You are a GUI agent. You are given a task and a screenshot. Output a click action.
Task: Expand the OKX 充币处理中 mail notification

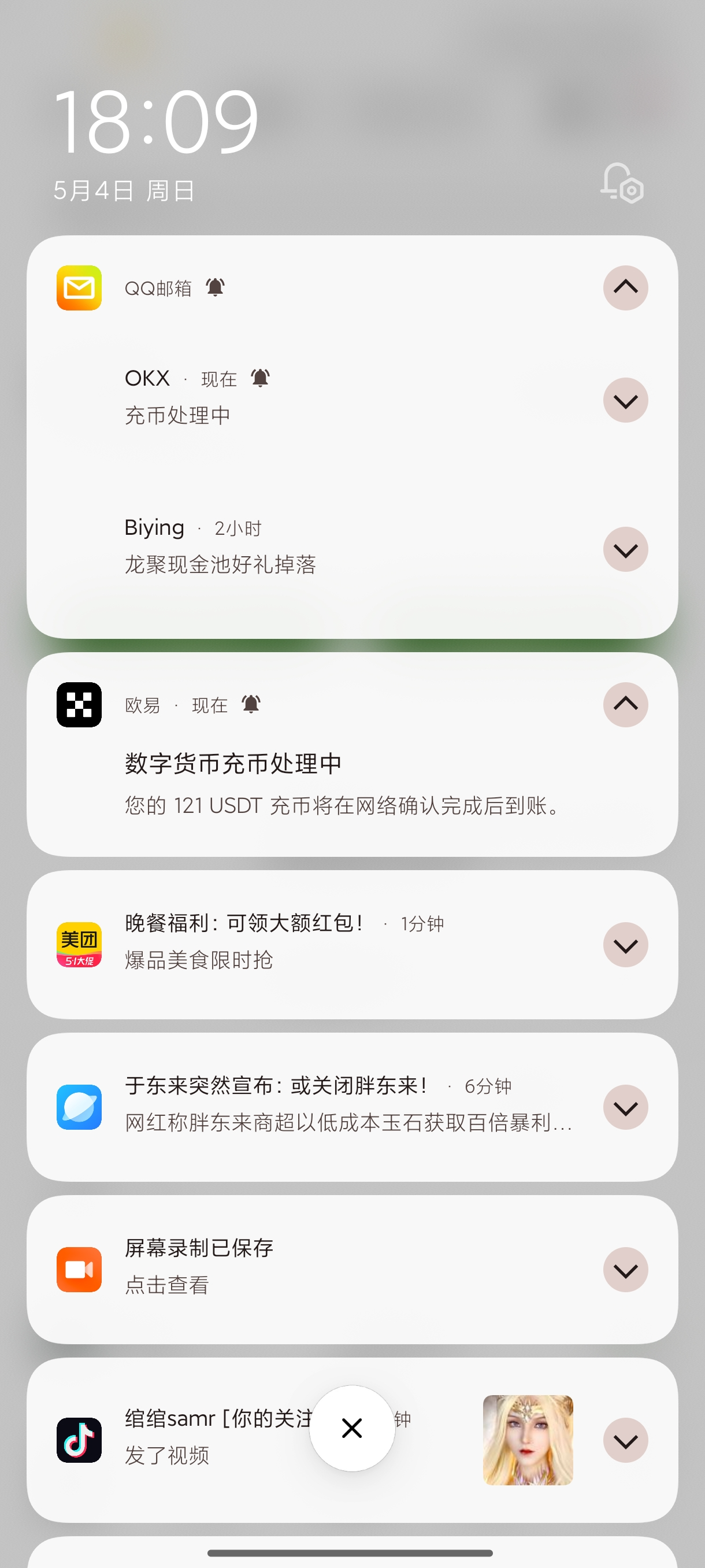(625, 401)
